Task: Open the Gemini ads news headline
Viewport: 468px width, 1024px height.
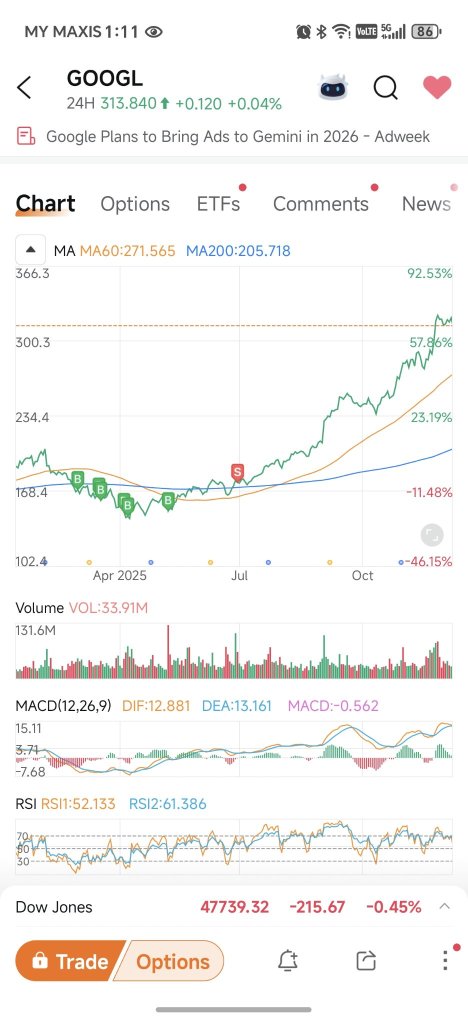Action: click(x=238, y=136)
